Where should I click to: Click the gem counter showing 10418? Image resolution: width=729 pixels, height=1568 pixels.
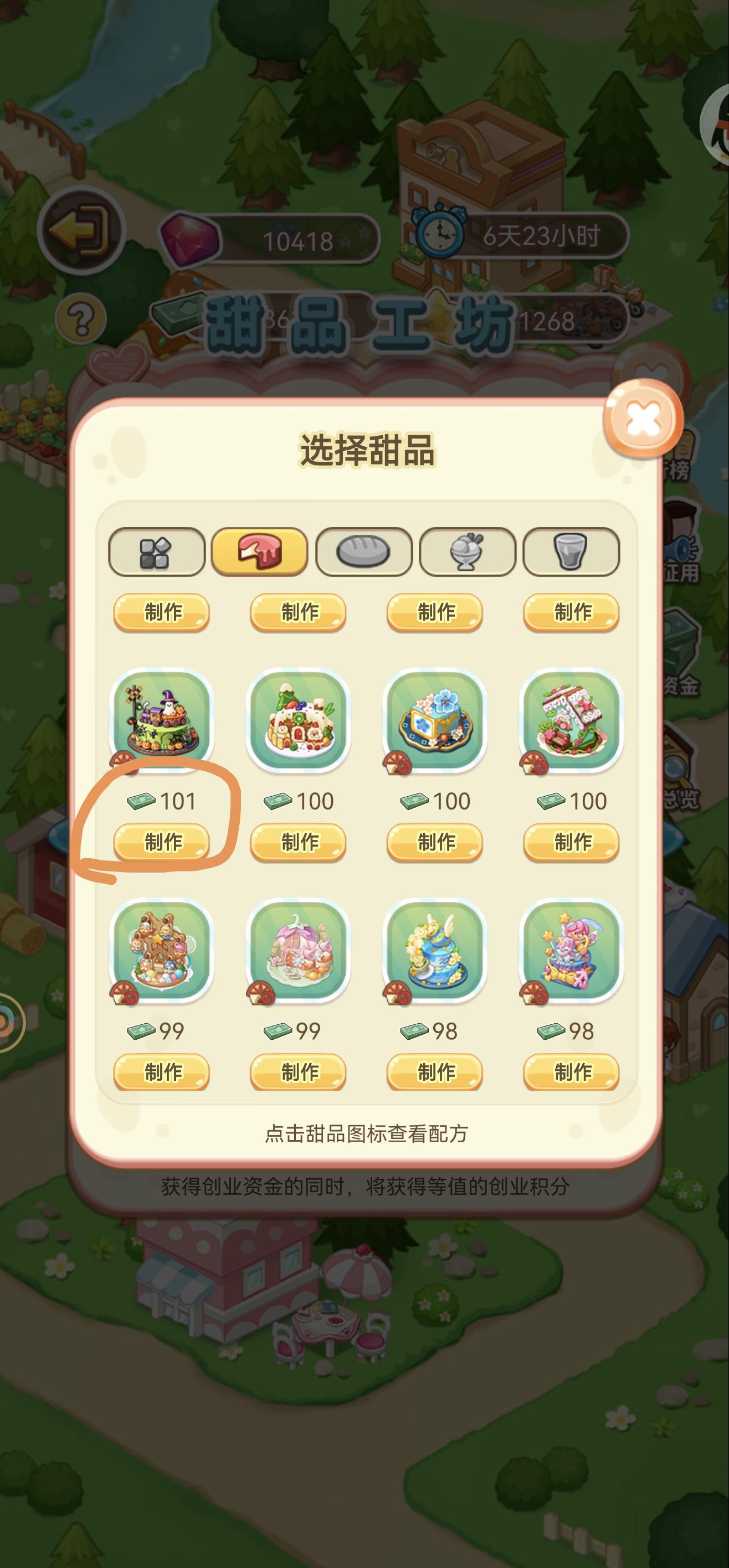coord(268,239)
